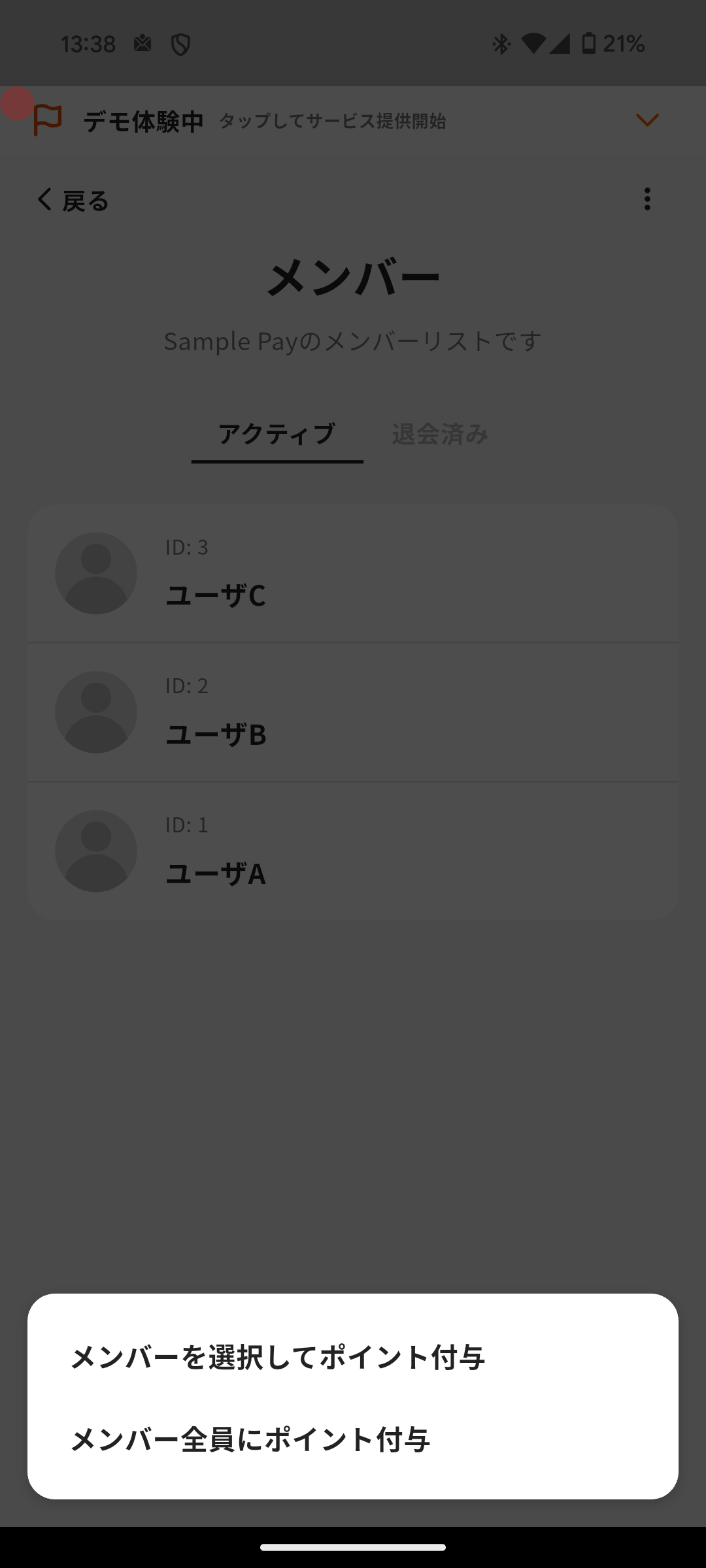Select メンバーを選択してポイント付与 option
Image resolution: width=706 pixels, height=1568 pixels.
(277, 1358)
